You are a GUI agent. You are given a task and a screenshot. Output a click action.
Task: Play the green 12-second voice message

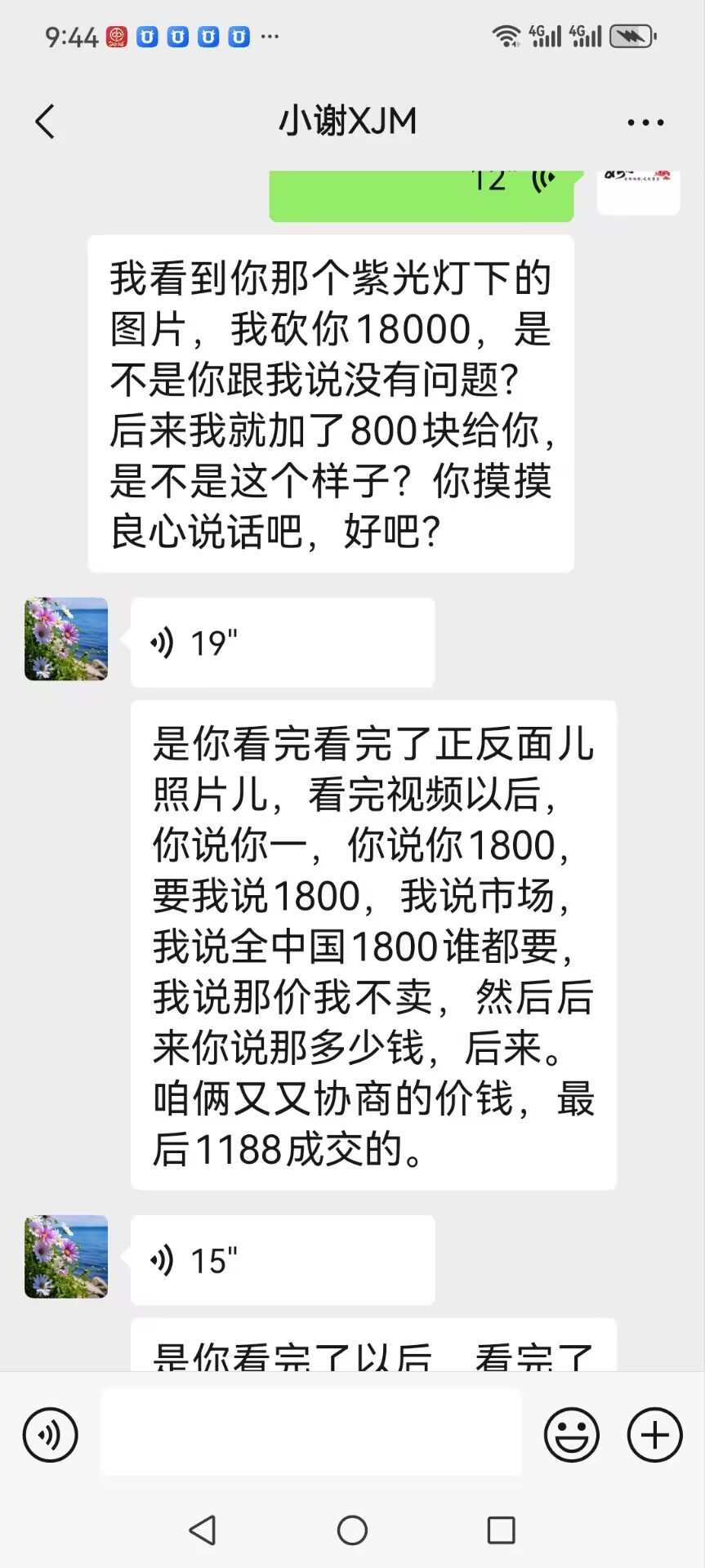pos(422,194)
